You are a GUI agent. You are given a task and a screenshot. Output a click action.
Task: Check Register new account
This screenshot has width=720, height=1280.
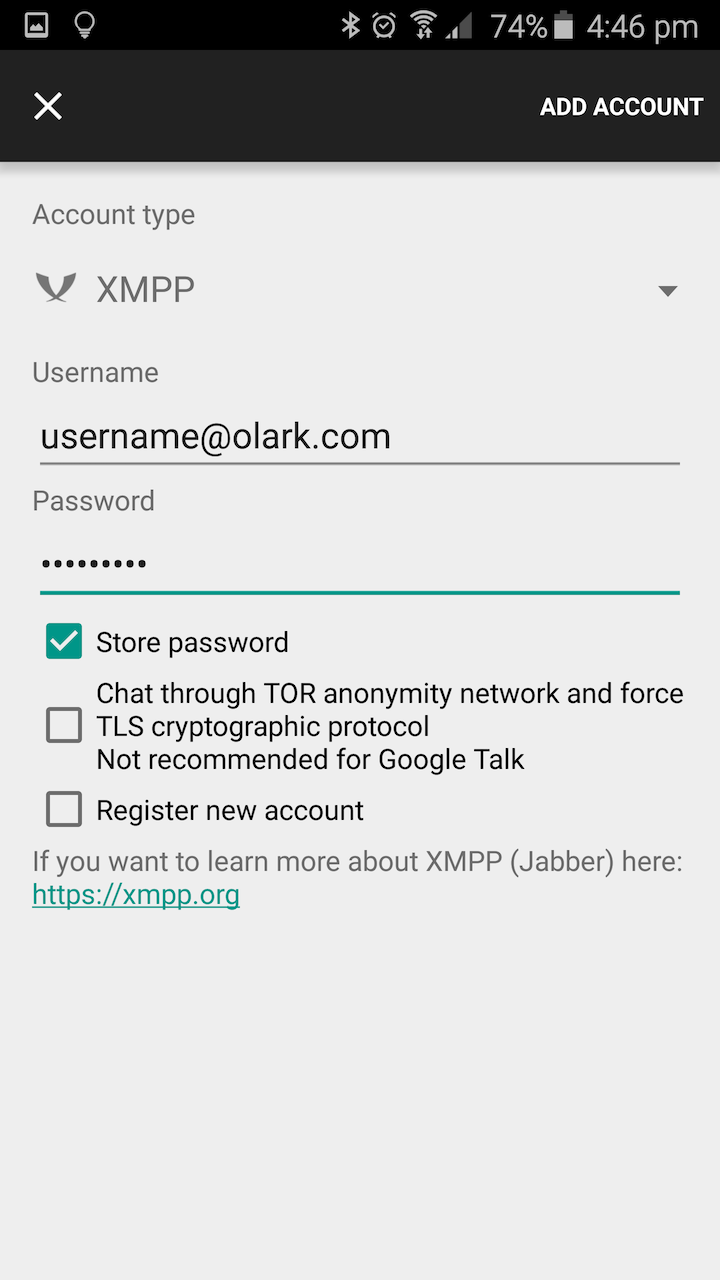click(64, 810)
